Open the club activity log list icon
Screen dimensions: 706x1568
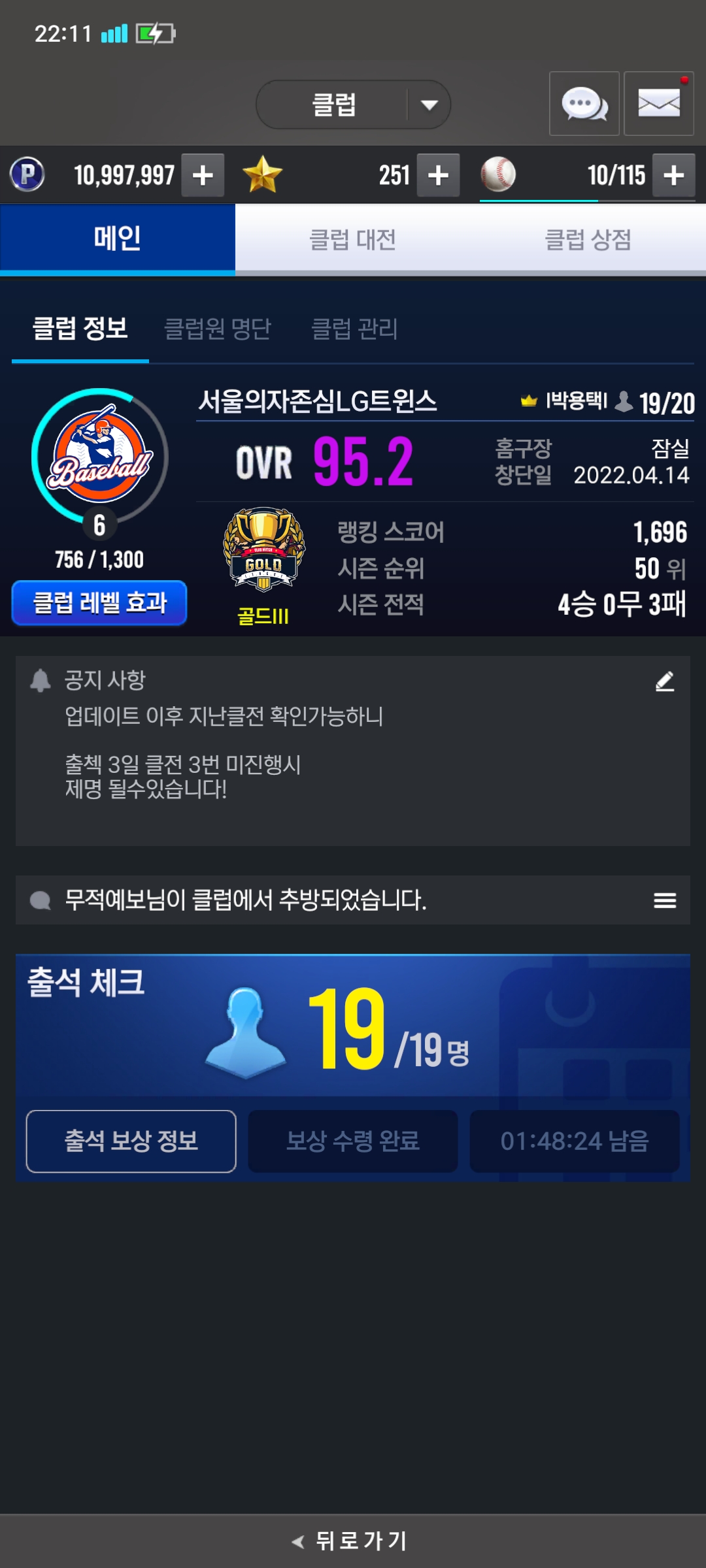pyautogui.click(x=665, y=900)
